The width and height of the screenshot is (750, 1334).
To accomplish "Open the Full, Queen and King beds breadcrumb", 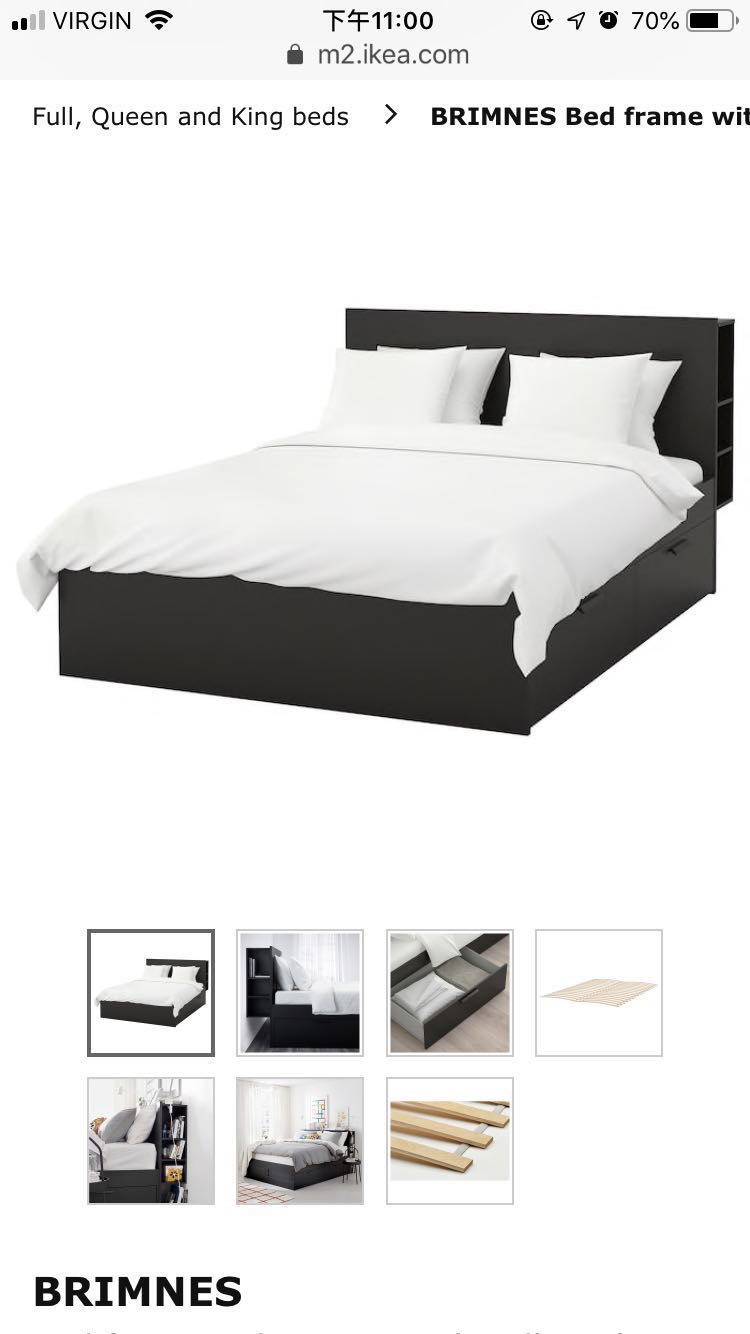I will pos(190,117).
